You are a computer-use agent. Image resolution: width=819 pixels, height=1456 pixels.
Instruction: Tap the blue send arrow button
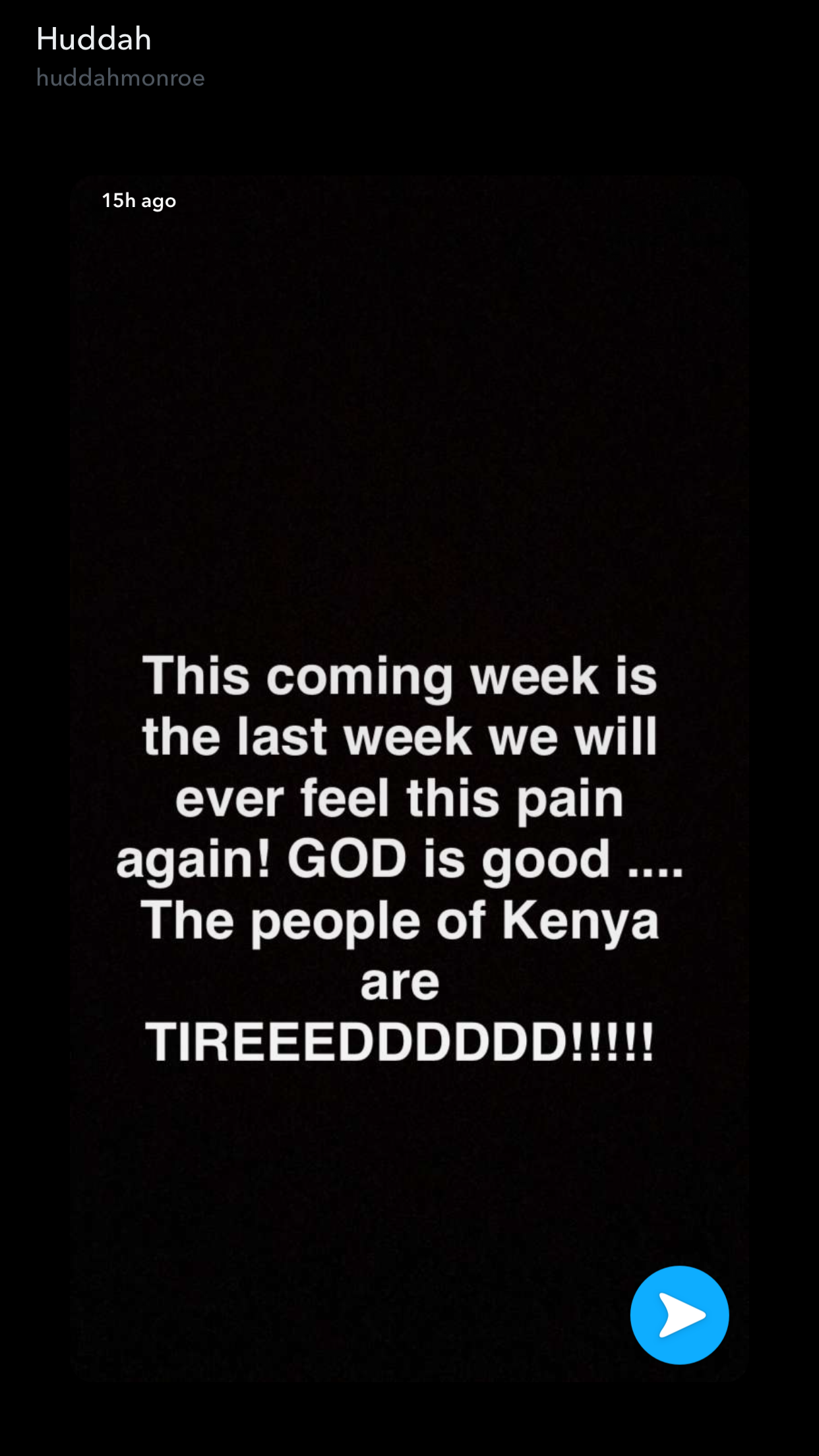point(679,1314)
